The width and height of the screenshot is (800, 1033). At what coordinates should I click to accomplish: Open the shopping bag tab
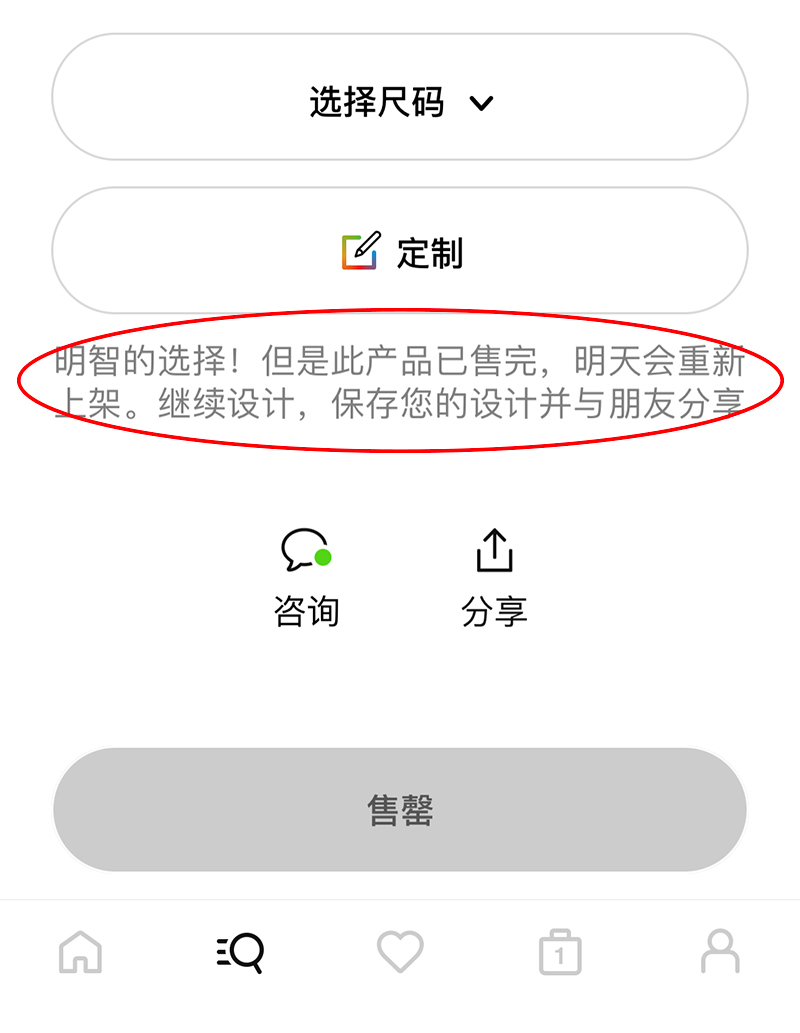point(560,951)
